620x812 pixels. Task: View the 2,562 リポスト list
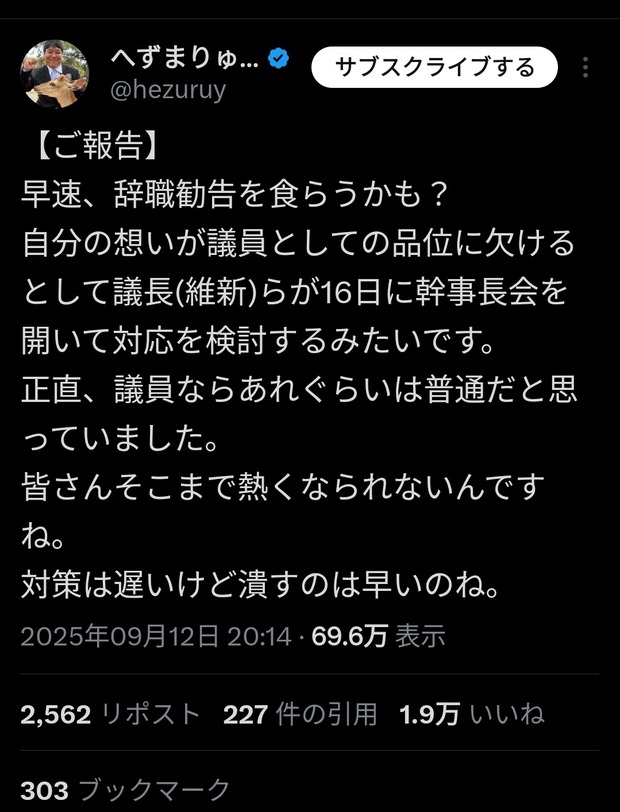[x=110, y=714]
